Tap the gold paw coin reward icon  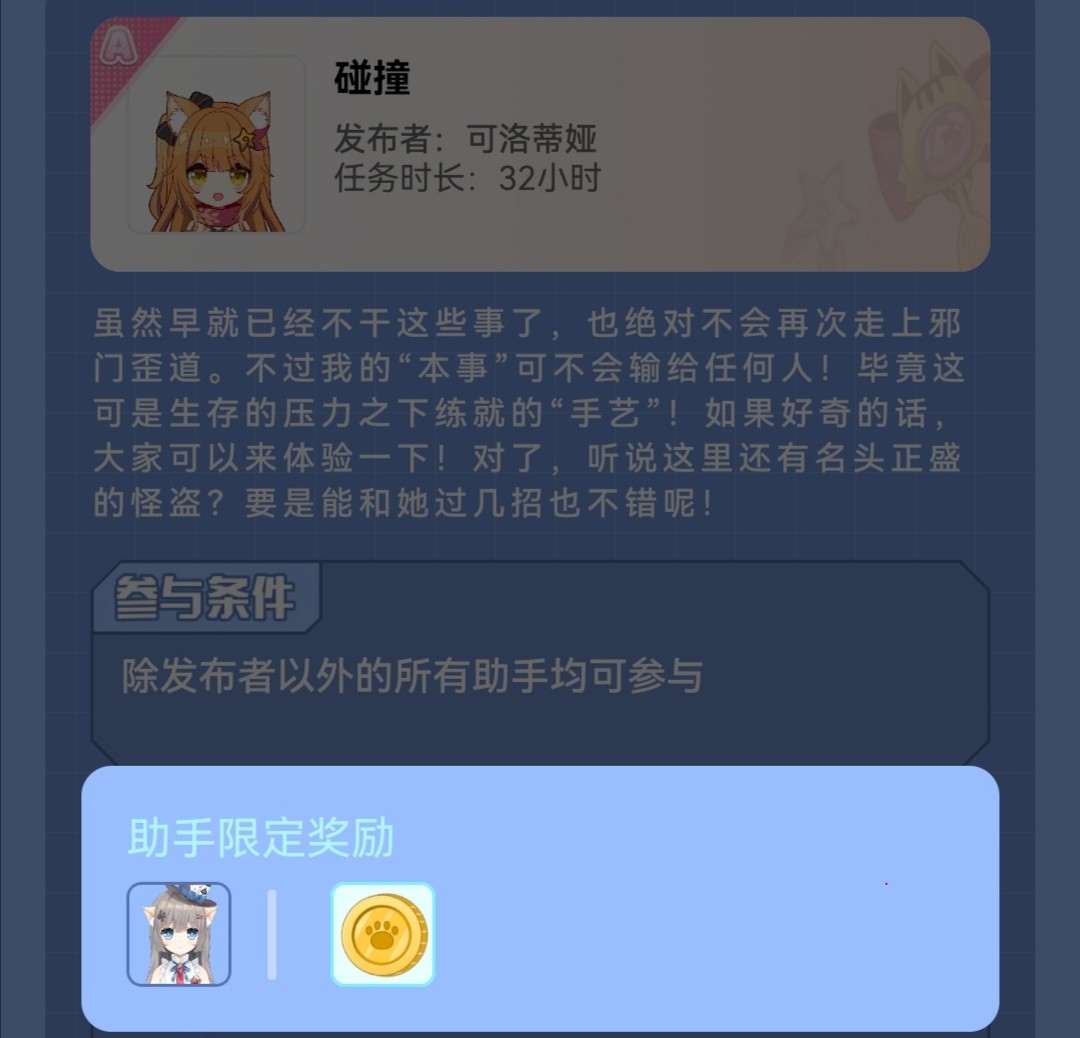pos(383,934)
